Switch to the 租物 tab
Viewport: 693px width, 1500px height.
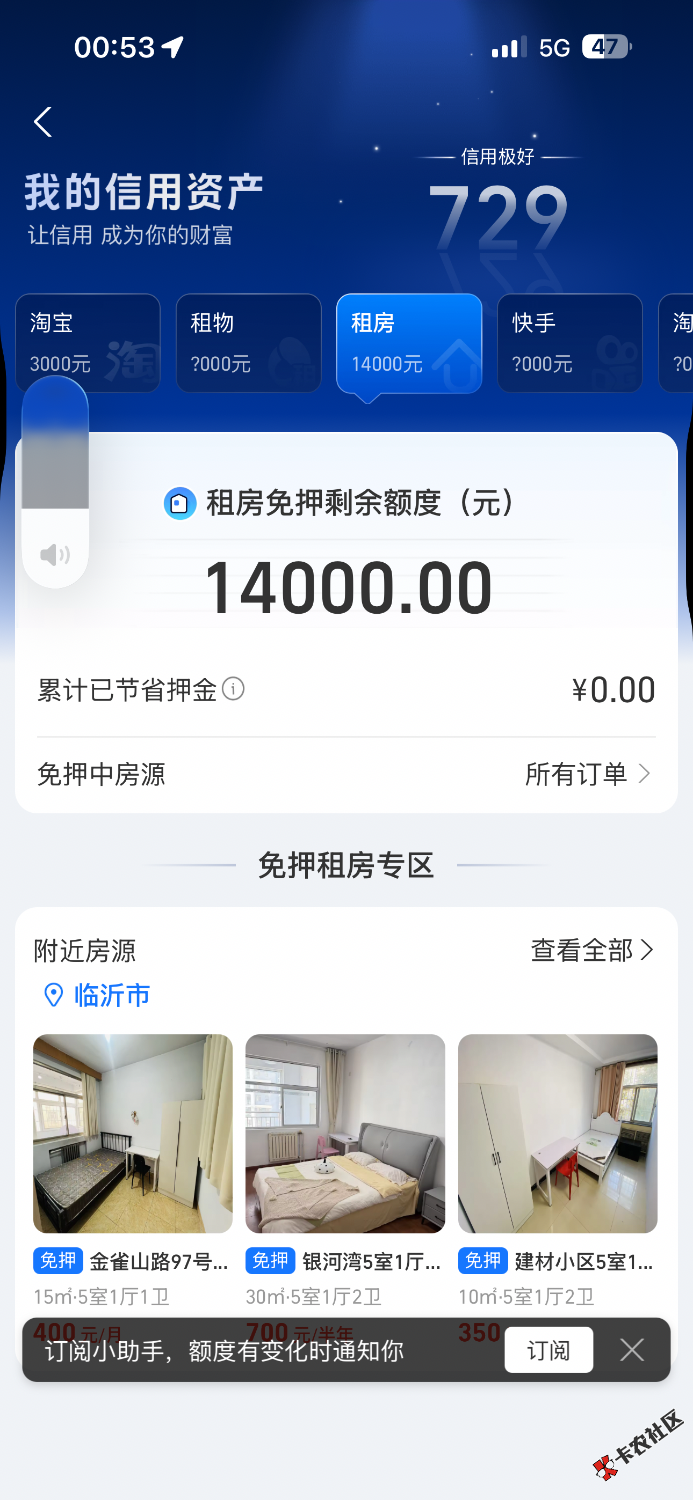(249, 343)
